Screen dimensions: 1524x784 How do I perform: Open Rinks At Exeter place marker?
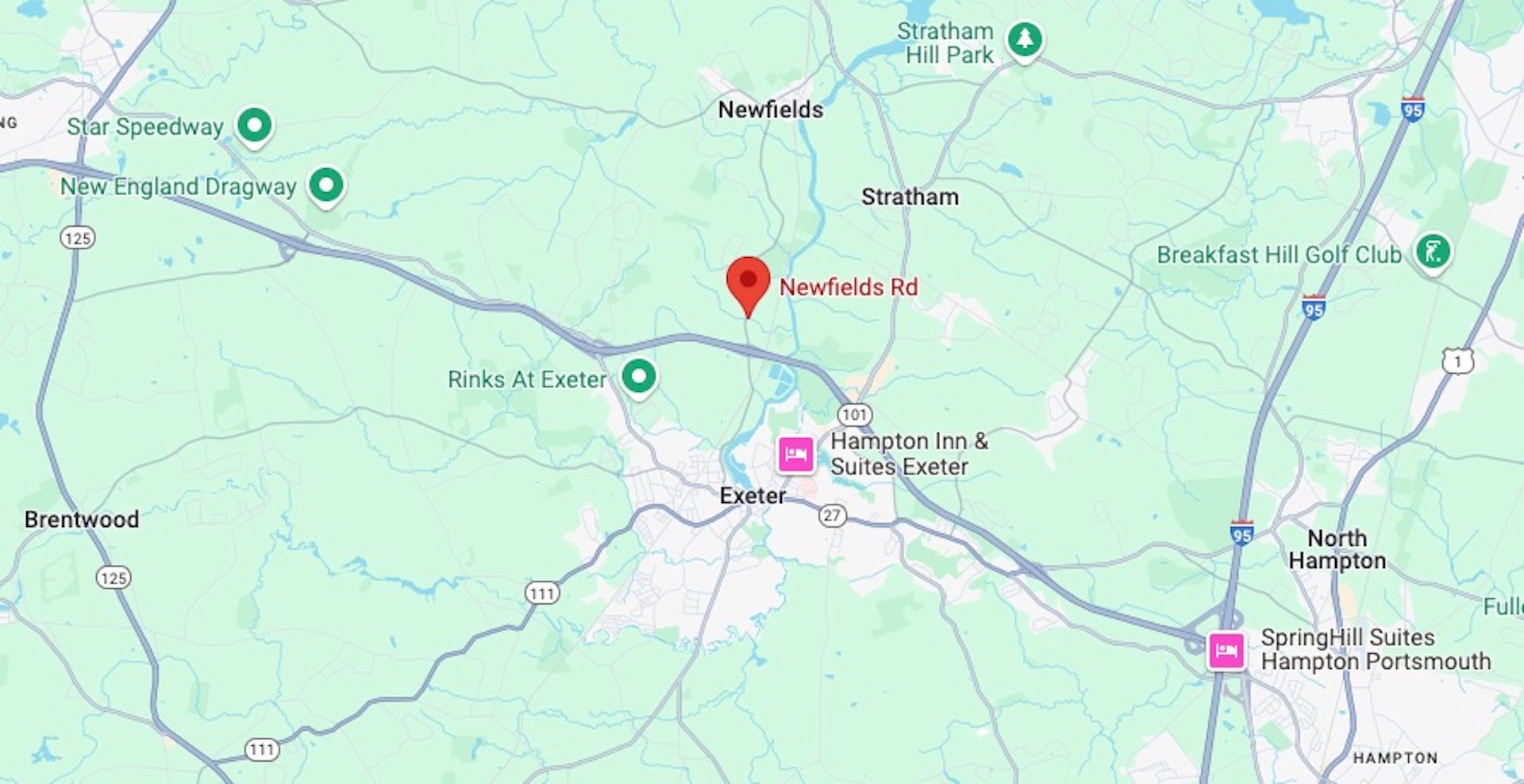pos(638,376)
